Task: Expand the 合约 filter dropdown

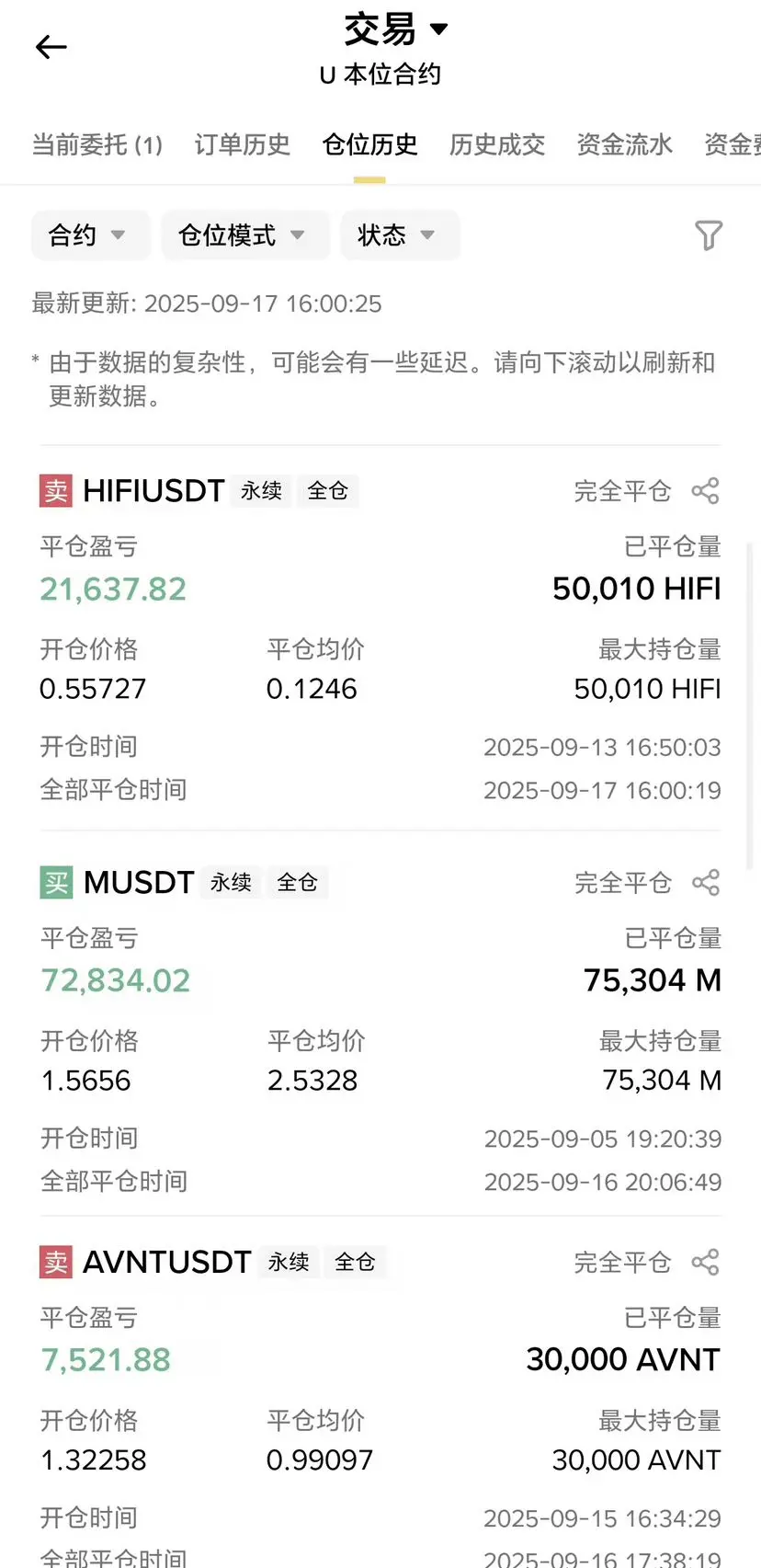Action: (88, 235)
